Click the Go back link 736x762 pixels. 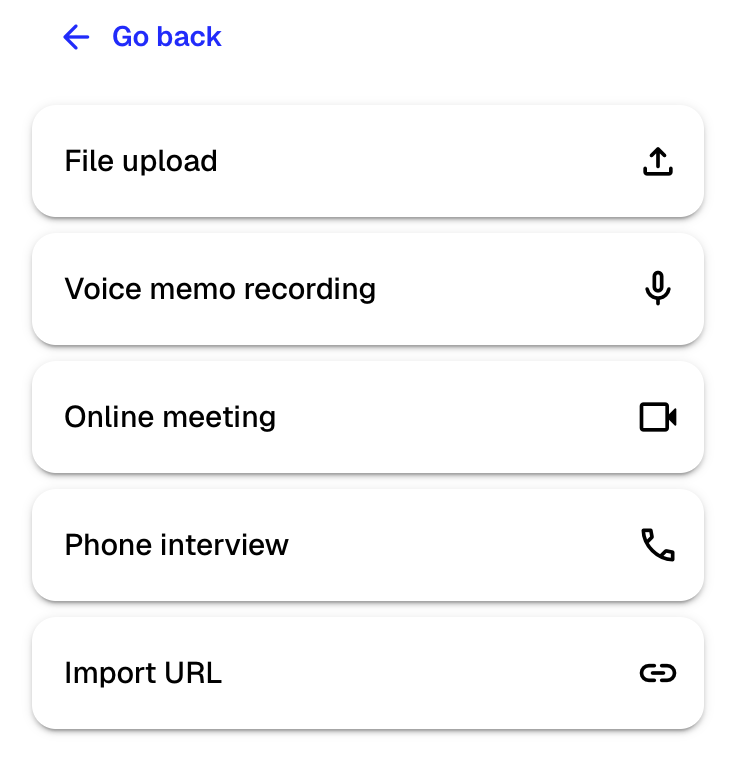point(167,37)
